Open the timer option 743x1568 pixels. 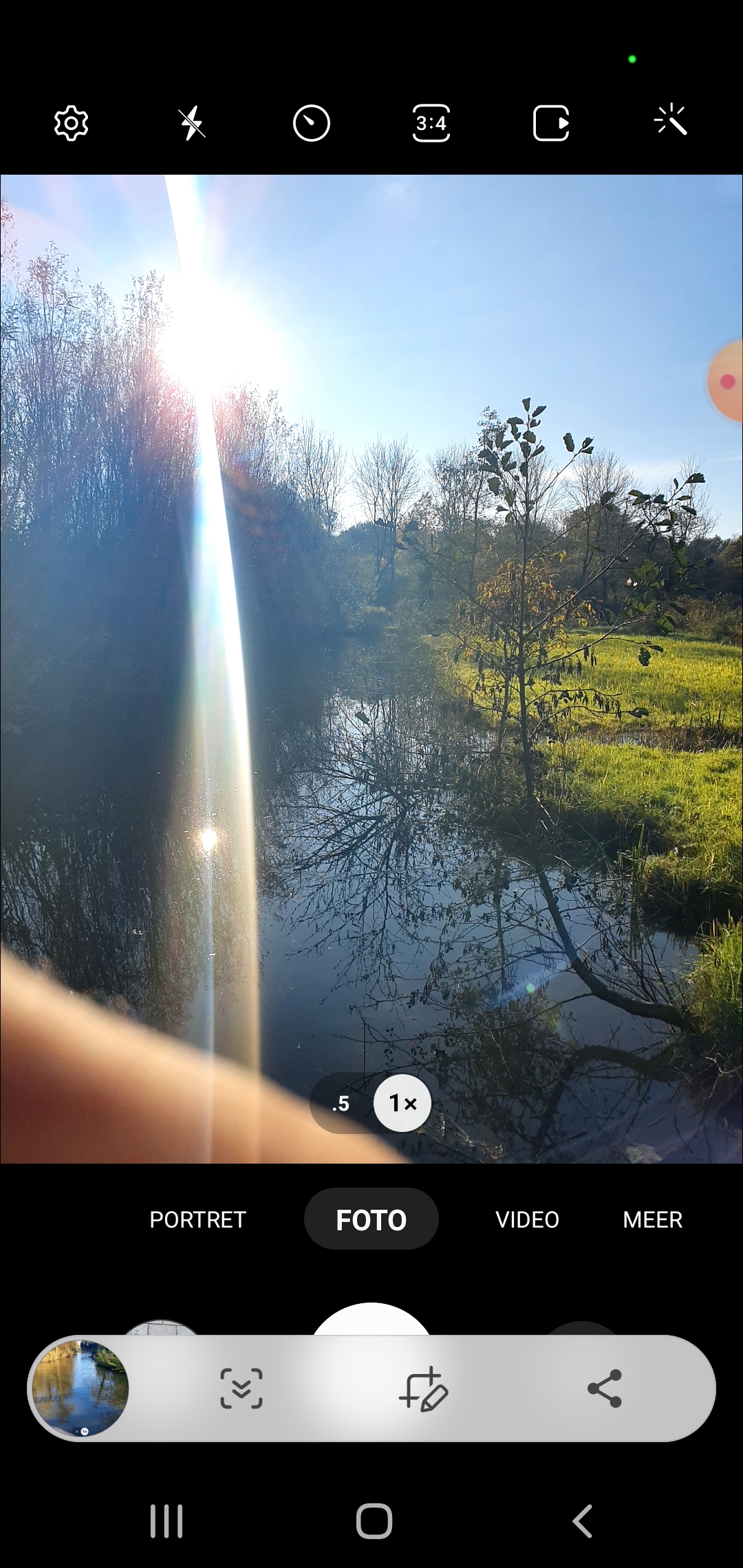click(312, 124)
